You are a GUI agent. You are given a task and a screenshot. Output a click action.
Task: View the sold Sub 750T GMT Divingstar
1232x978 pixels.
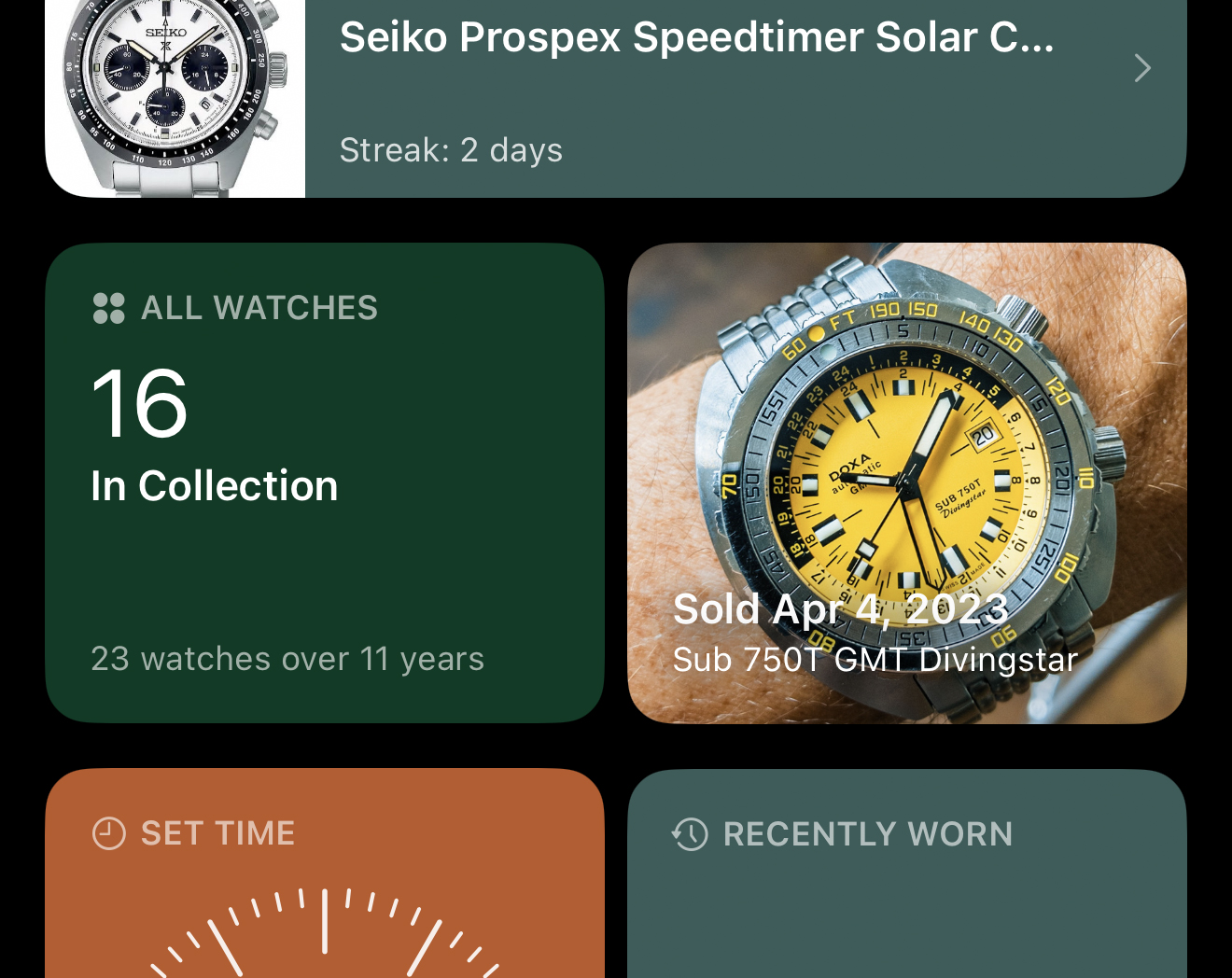(x=906, y=482)
